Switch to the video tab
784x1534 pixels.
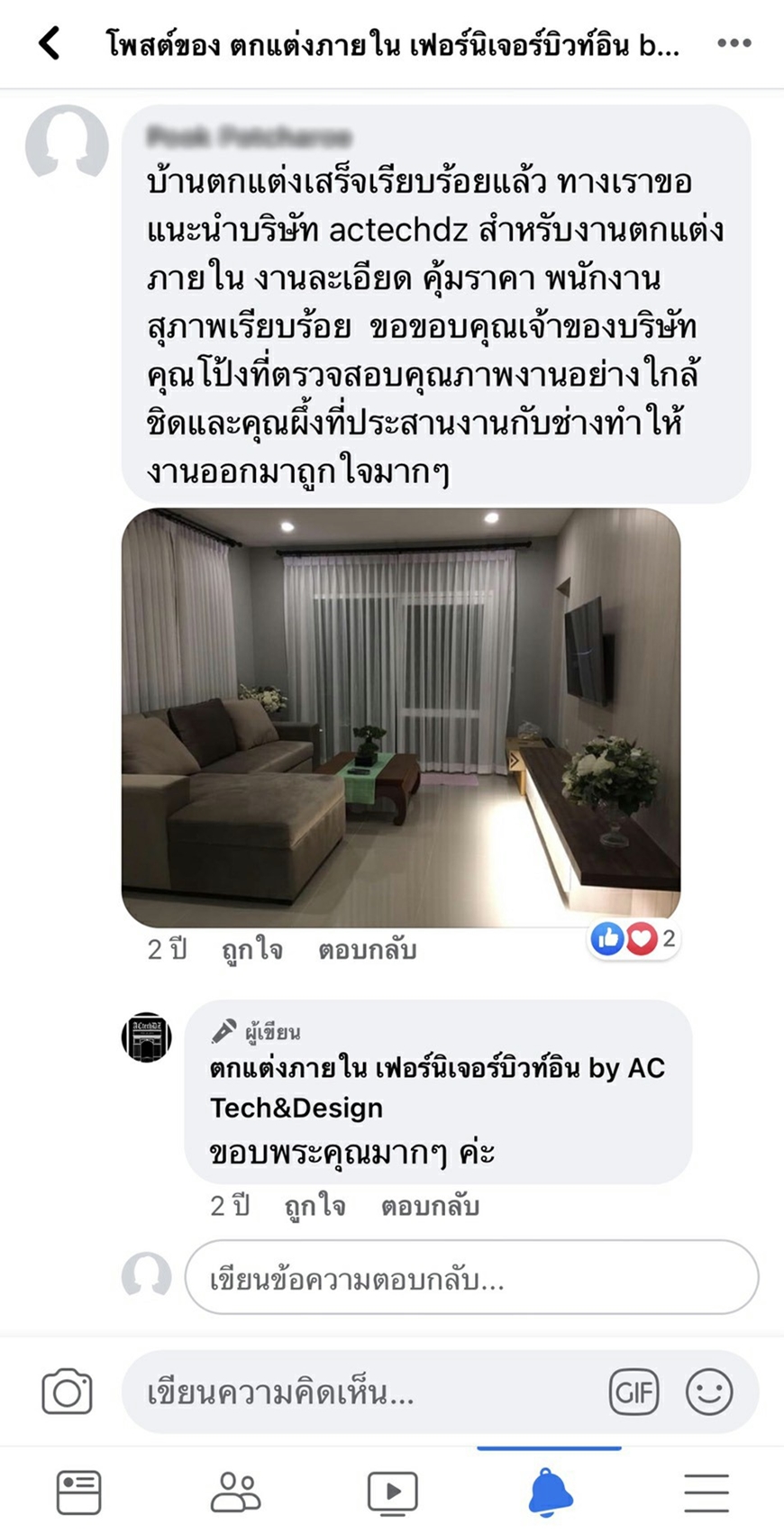pos(393,1493)
